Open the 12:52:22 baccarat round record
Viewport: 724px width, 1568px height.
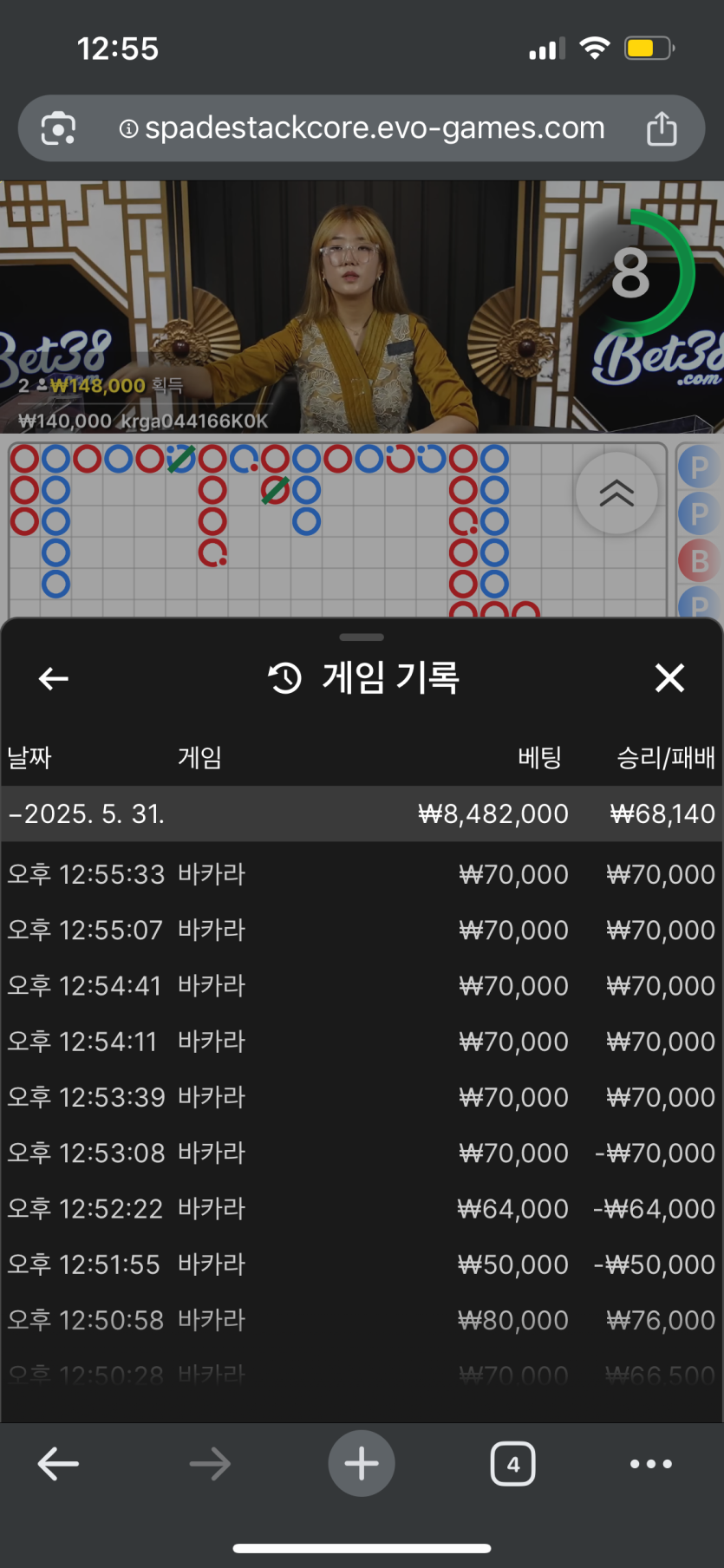click(x=361, y=1208)
